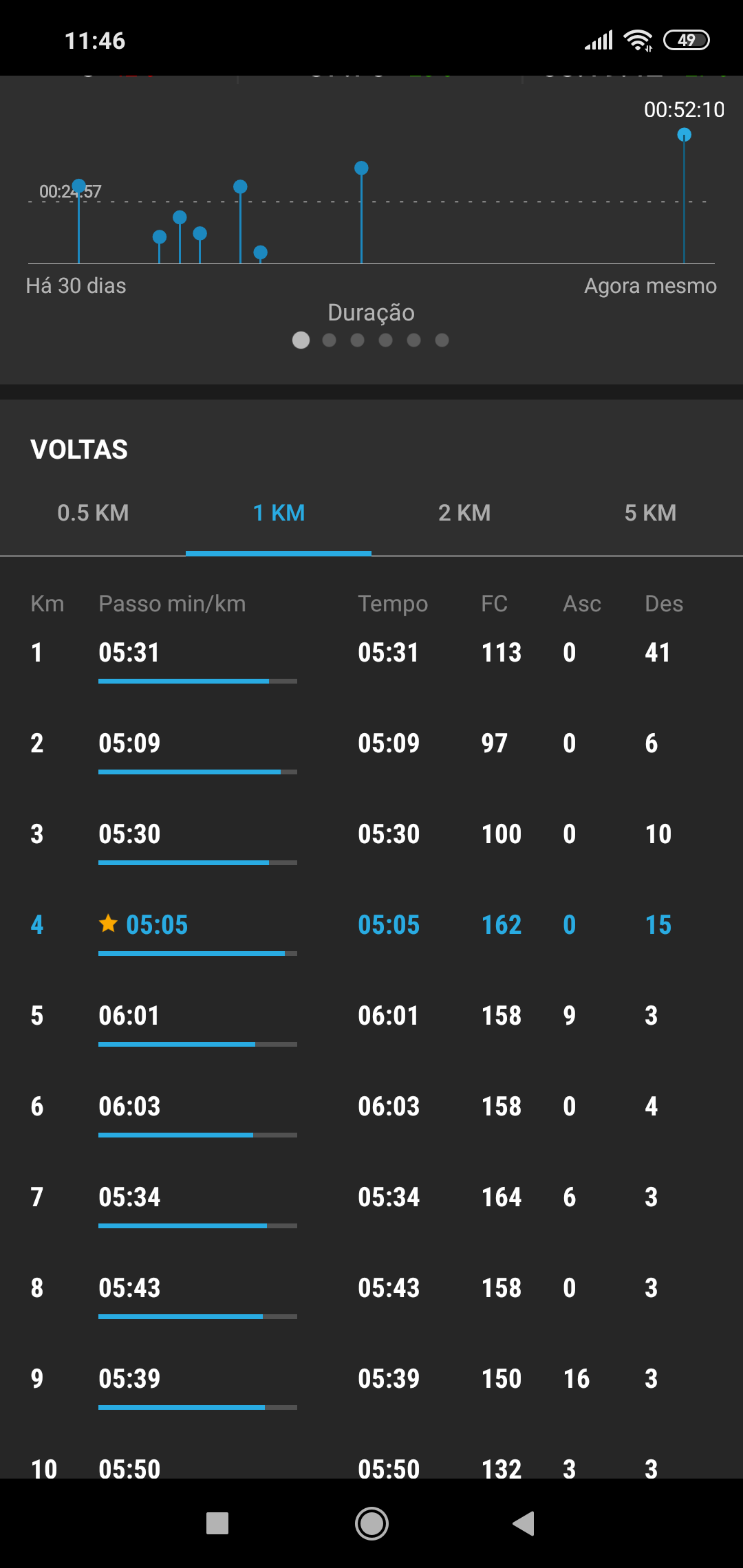Viewport: 743px width, 1568px height.
Task: Switch to the 2 KM laps tab
Action: (x=464, y=513)
